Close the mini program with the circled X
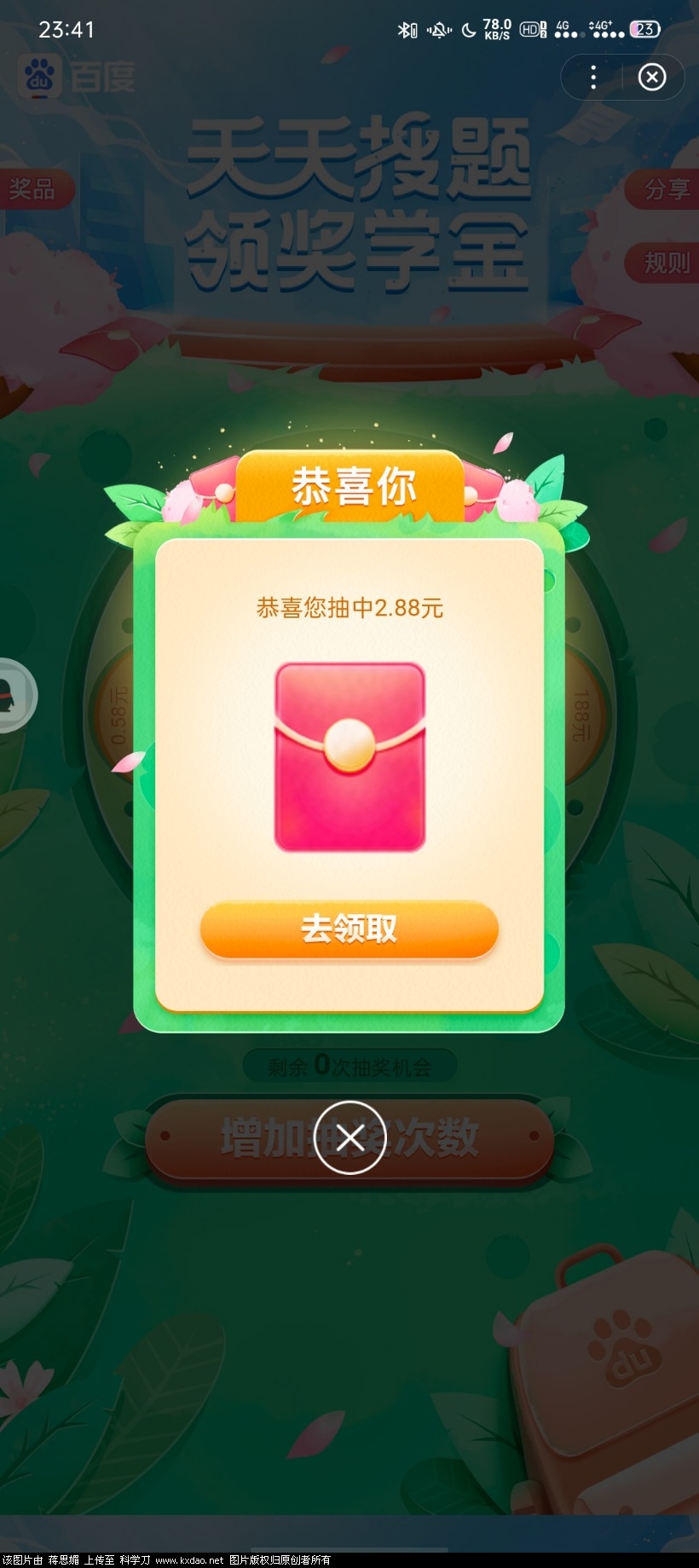Image resolution: width=699 pixels, height=1568 pixels. [652, 78]
